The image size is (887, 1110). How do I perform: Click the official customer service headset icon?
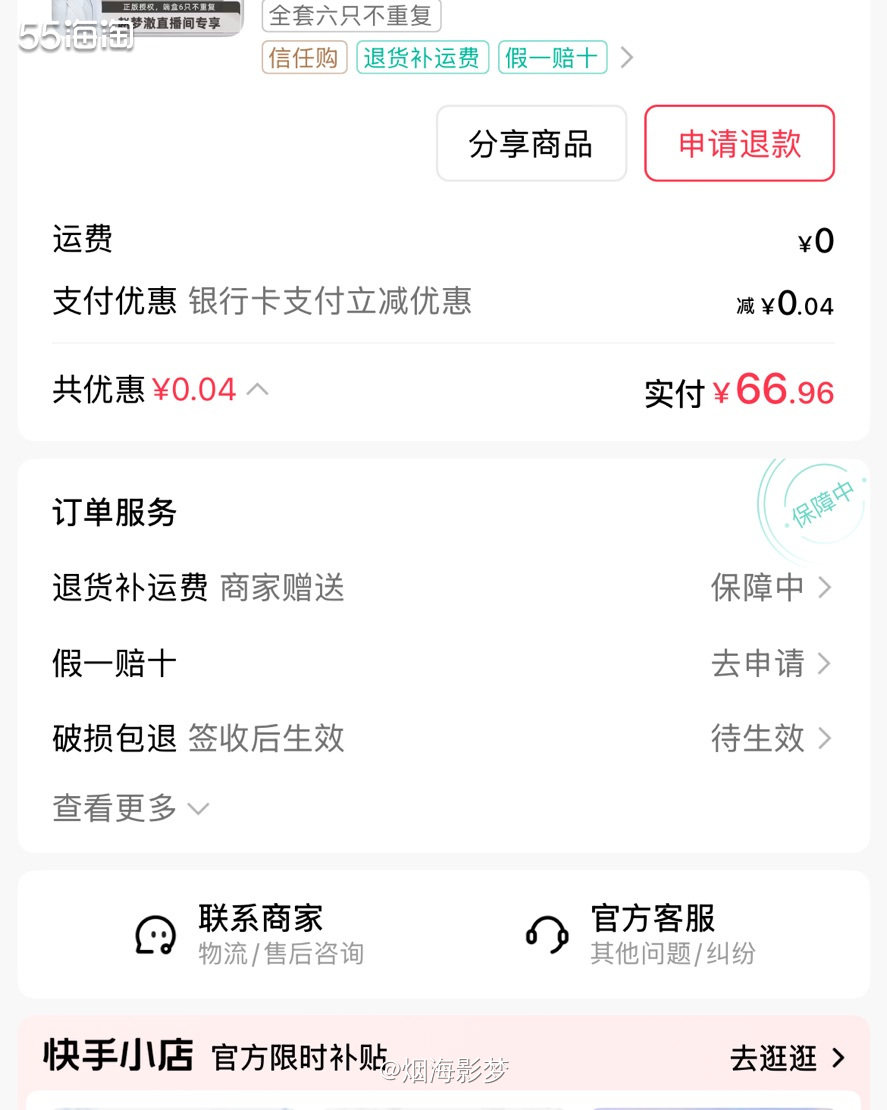point(545,935)
